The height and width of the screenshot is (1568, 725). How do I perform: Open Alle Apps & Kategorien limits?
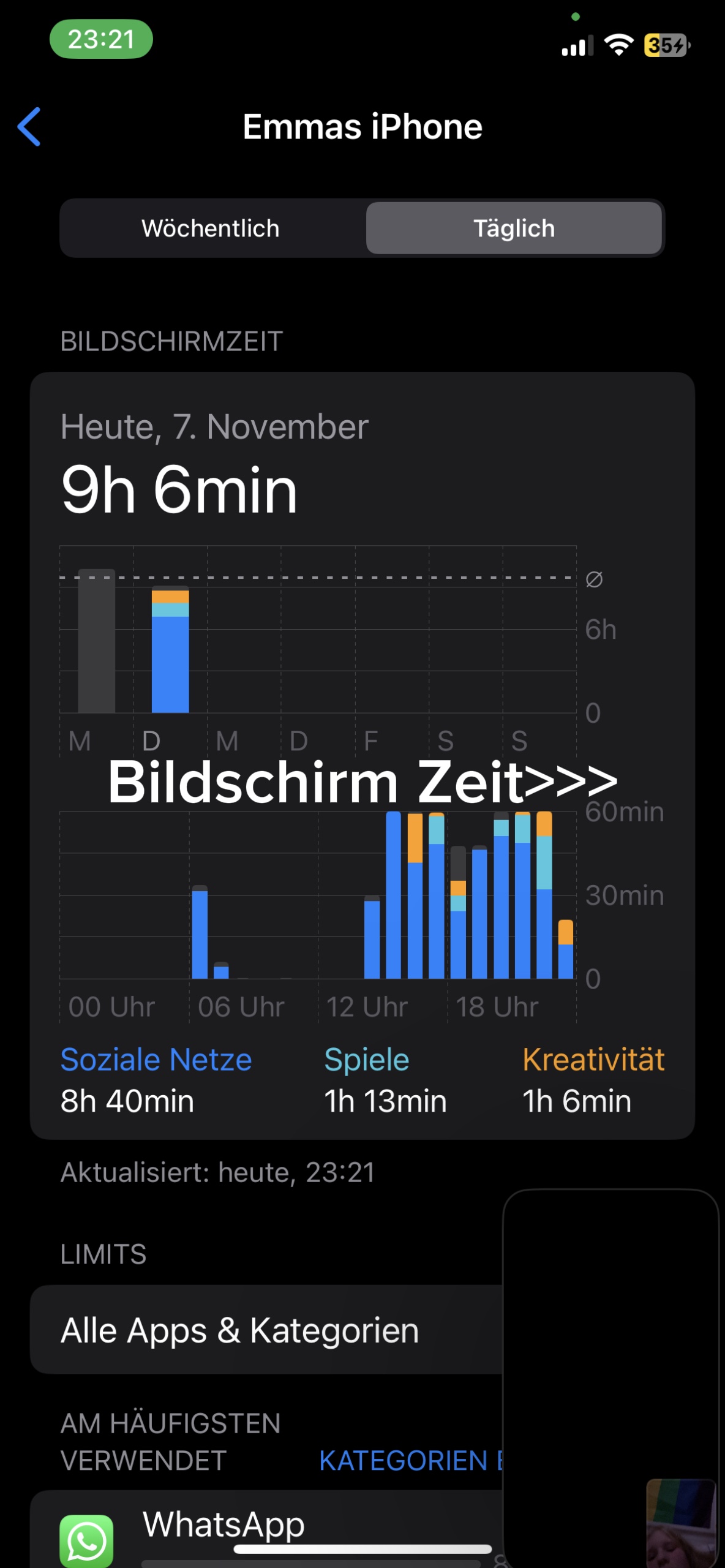point(240,1330)
